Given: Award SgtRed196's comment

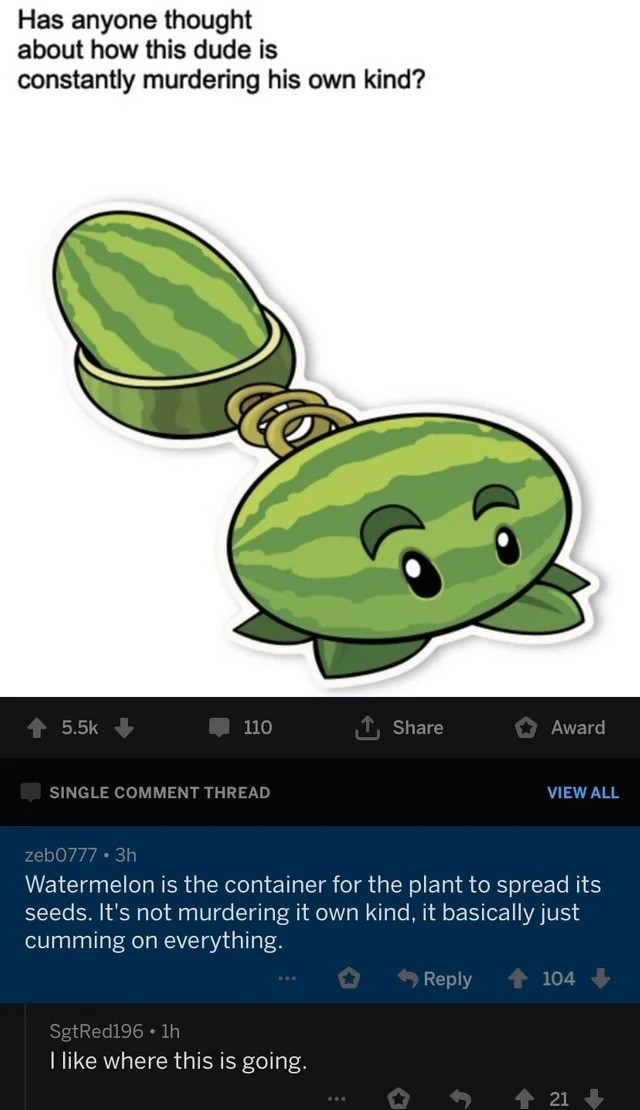Looking at the screenshot, I should pyautogui.click(x=399, y=1098).
